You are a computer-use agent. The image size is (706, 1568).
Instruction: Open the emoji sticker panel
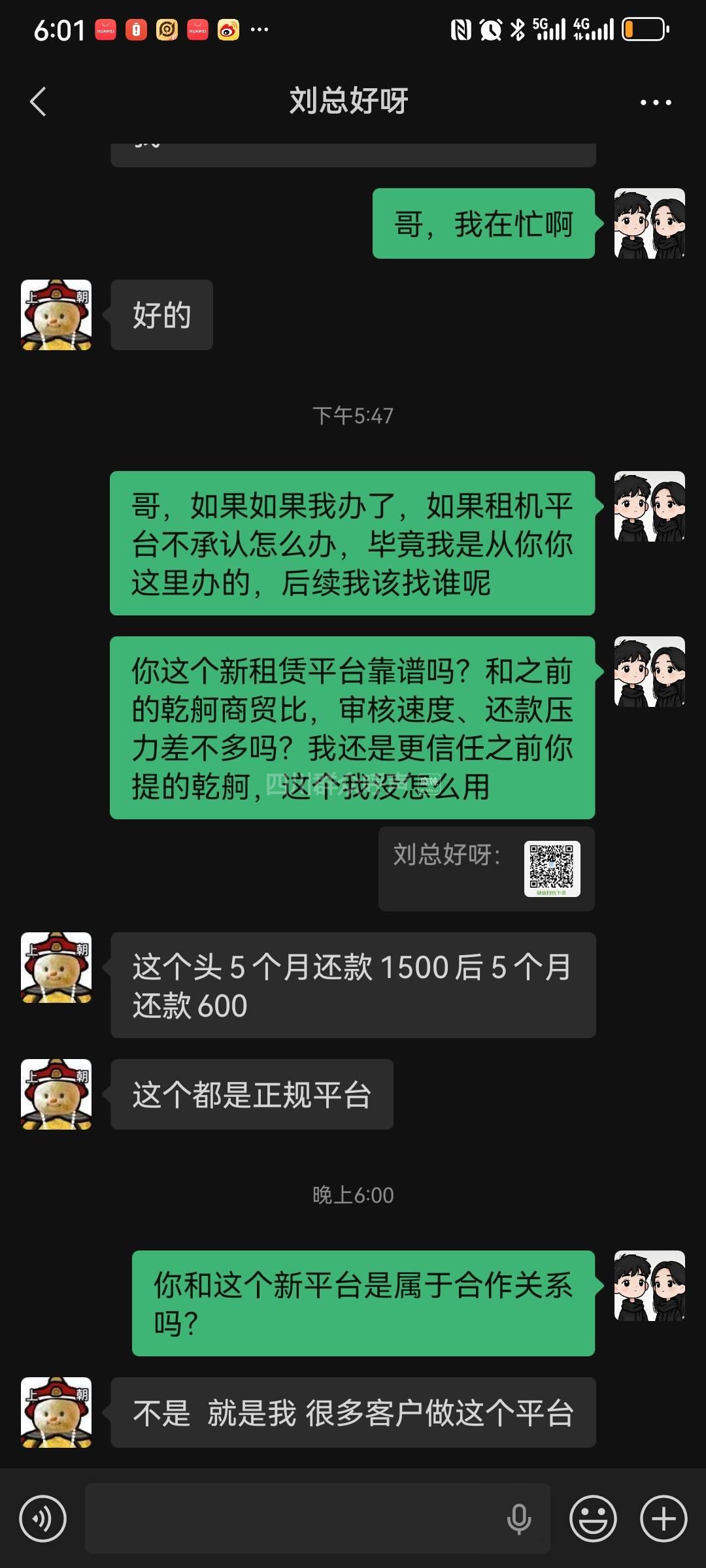(x=593, y=1518)
